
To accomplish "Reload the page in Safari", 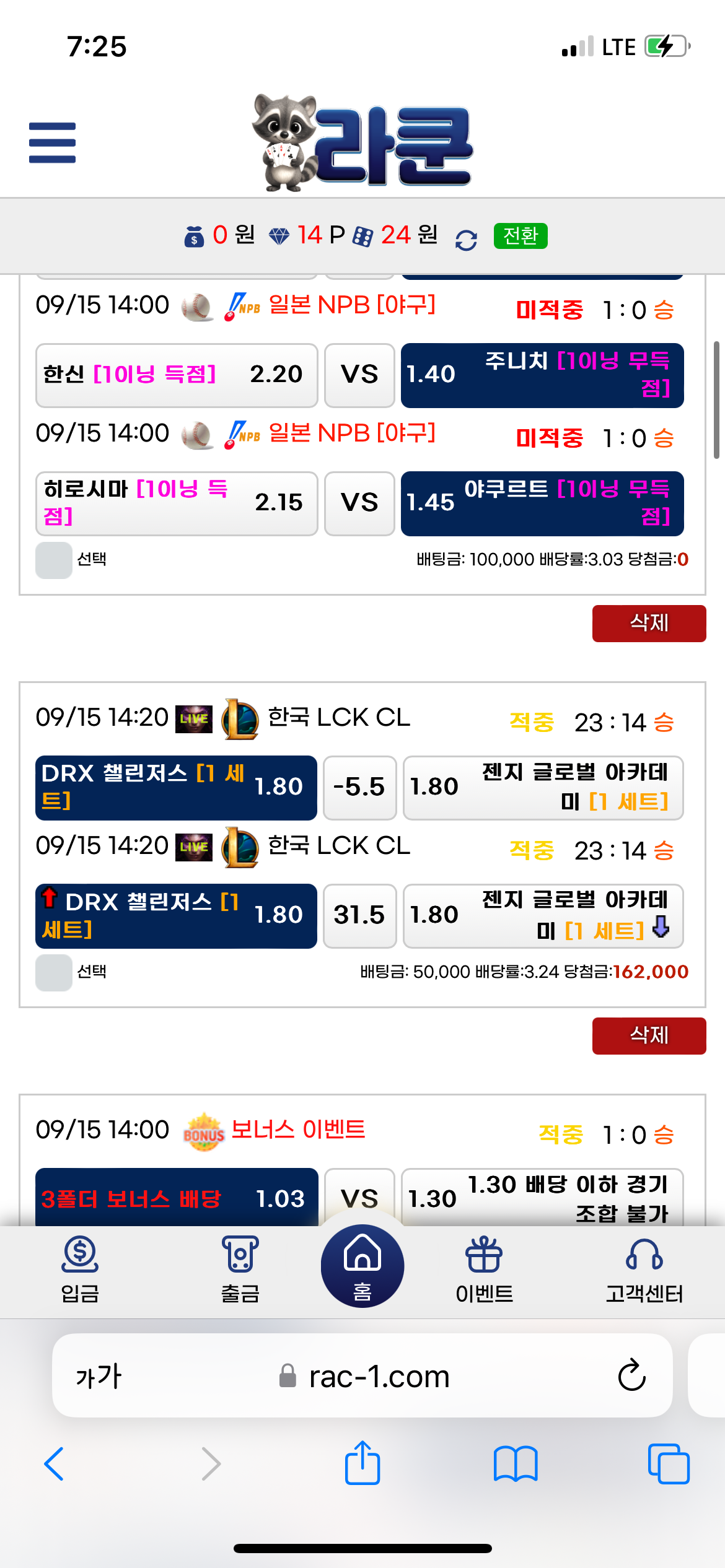I will pyautogui.click(x=631, y=1375).
